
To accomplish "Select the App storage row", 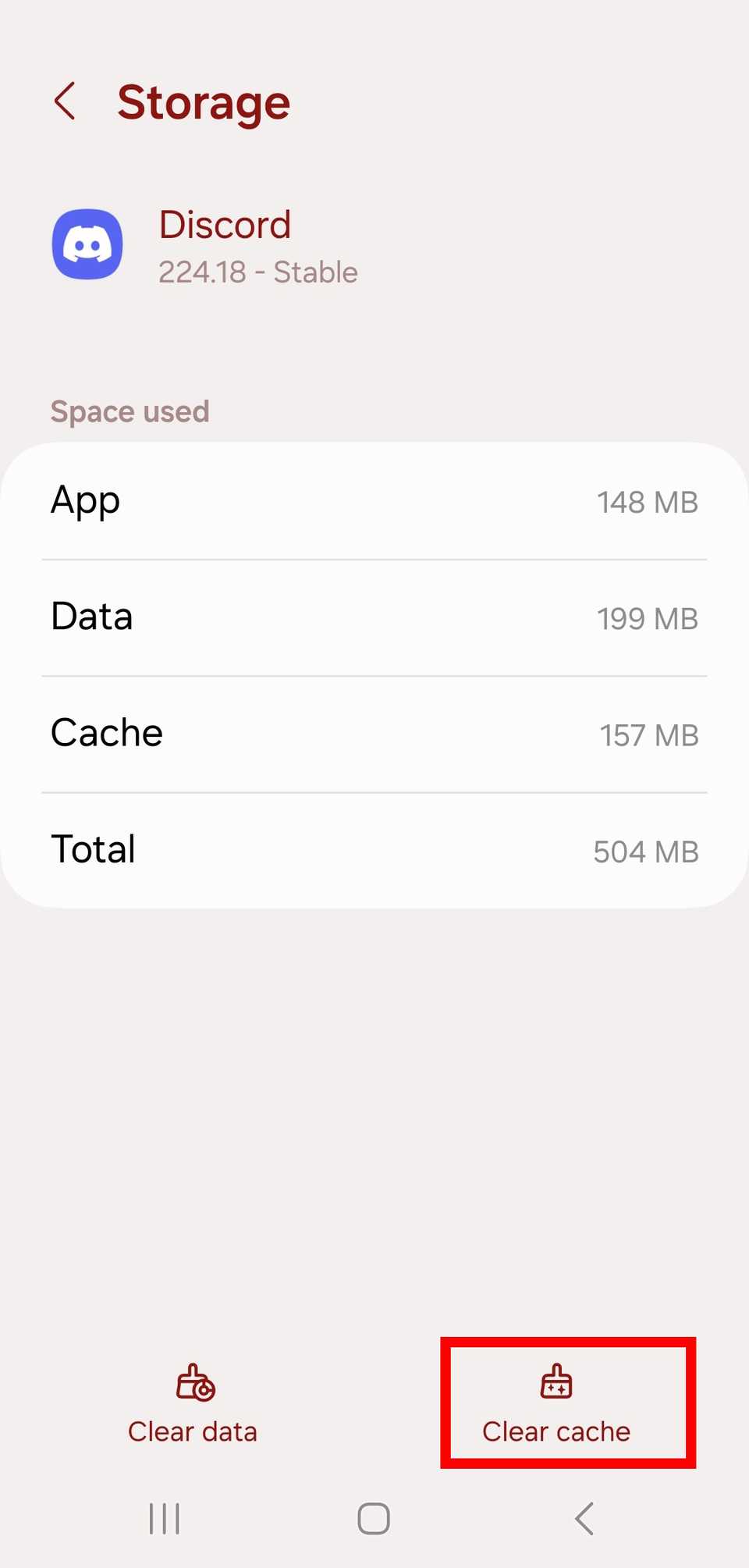I will click(x=374, y=500).
